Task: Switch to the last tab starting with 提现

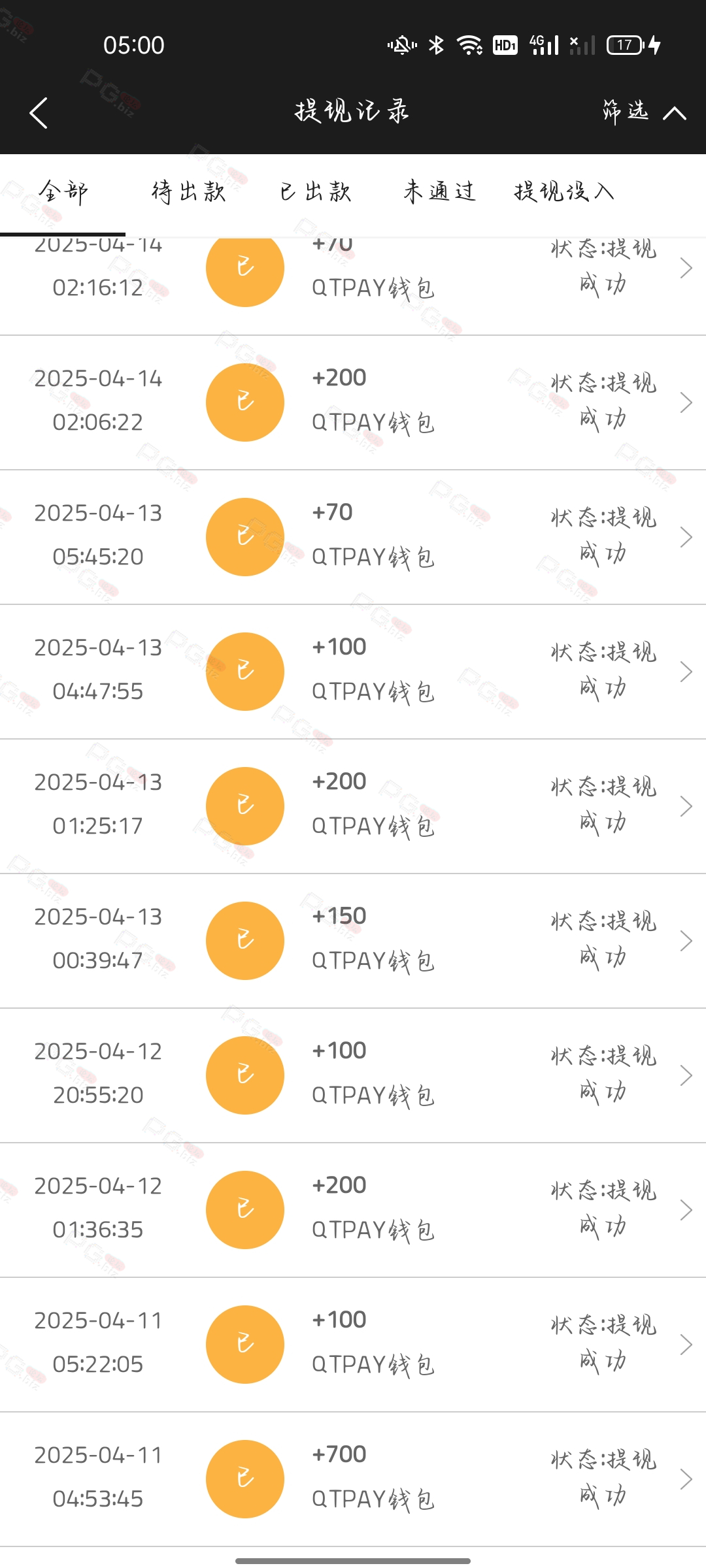Action: (x=563, y=192)
